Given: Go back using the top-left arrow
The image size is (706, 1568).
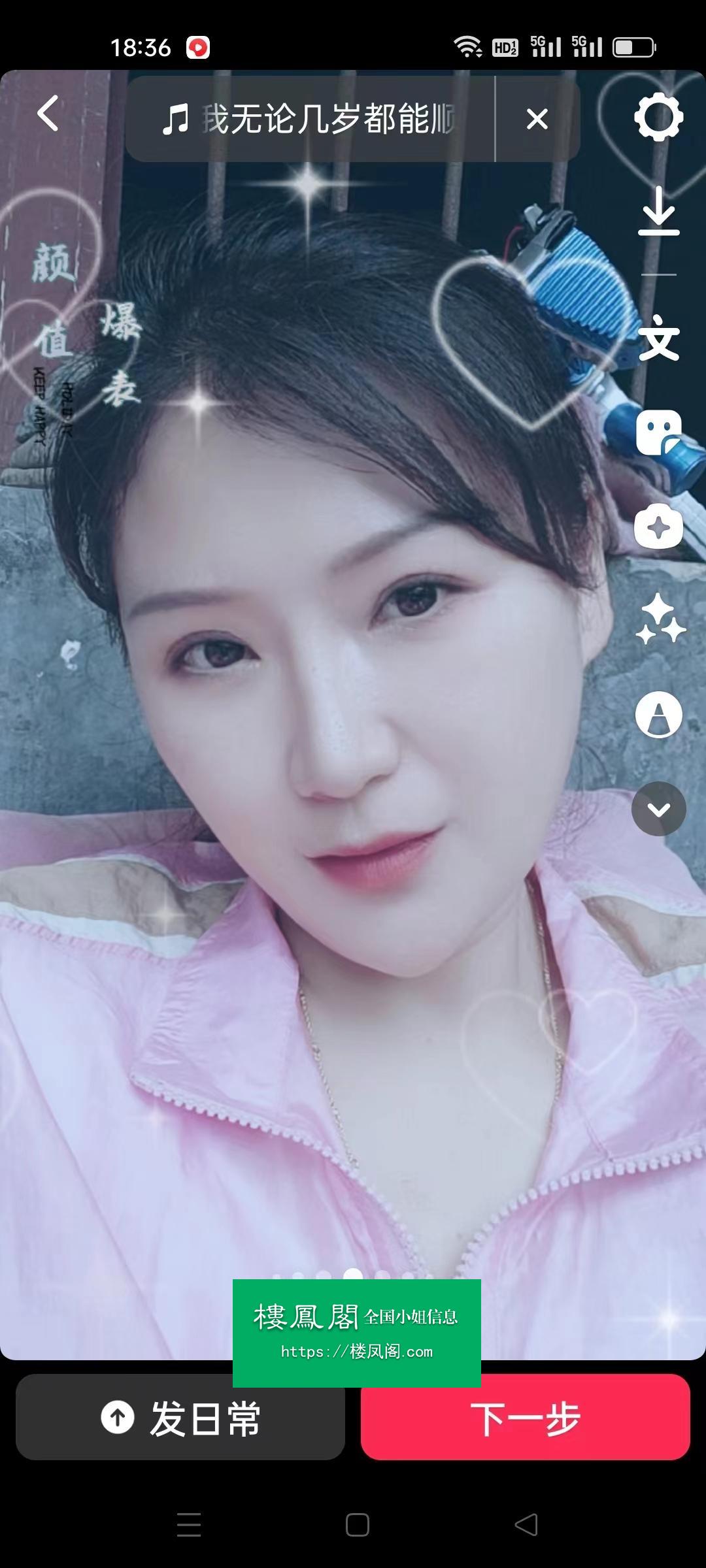Looking at the screenshot, I should [x=48, y=114].
